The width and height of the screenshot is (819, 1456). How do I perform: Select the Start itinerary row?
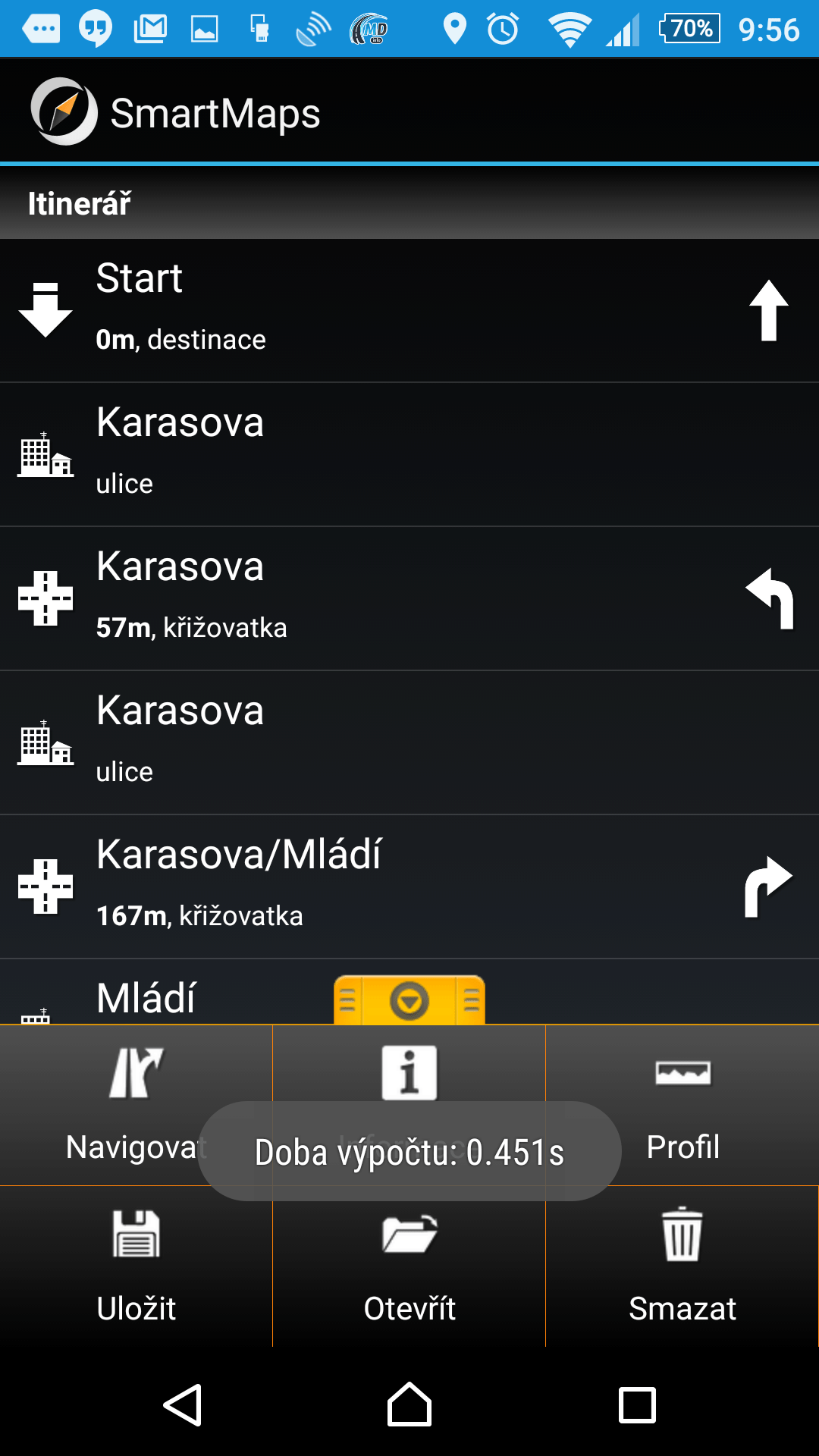click(409, 310)
